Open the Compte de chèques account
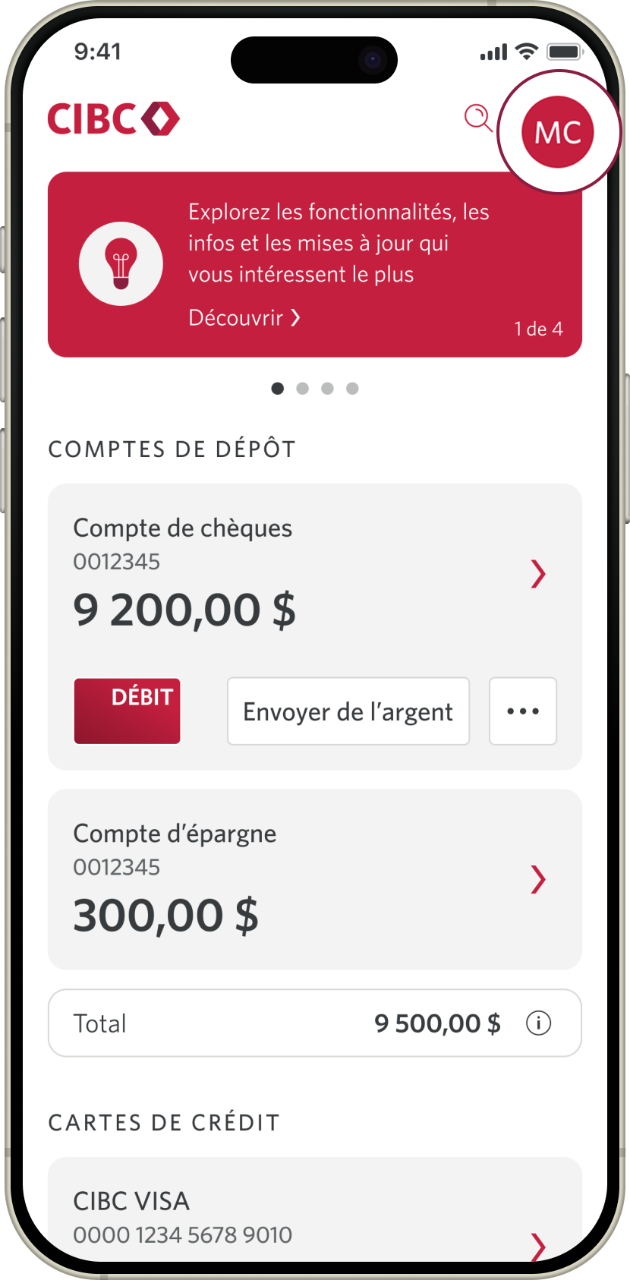The image size is (630, 1280). pos(314,574)
